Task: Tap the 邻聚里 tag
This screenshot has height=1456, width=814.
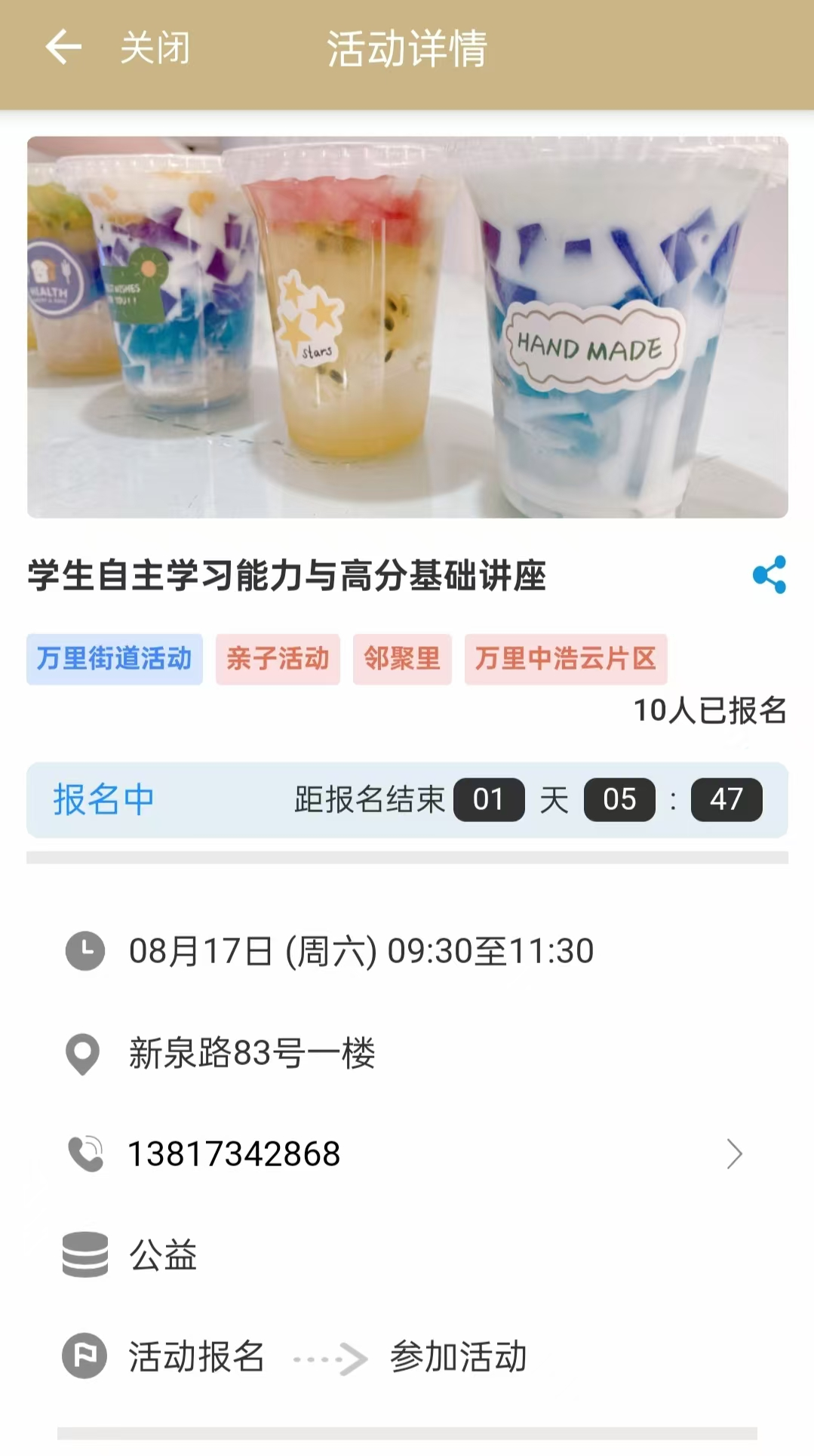Action: [x=402, y=659]
